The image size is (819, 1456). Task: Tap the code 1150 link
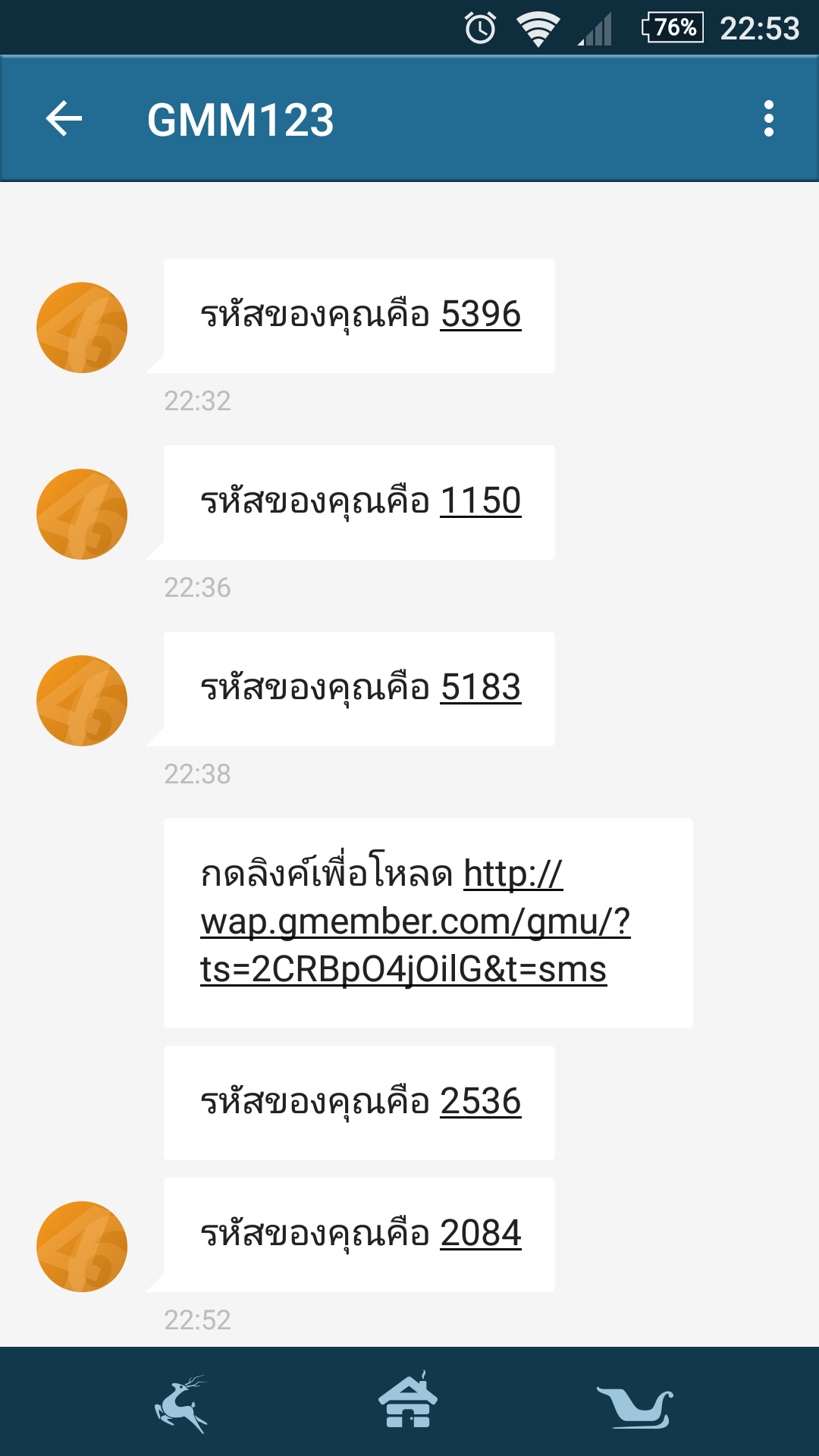click(x=481, y=500)
